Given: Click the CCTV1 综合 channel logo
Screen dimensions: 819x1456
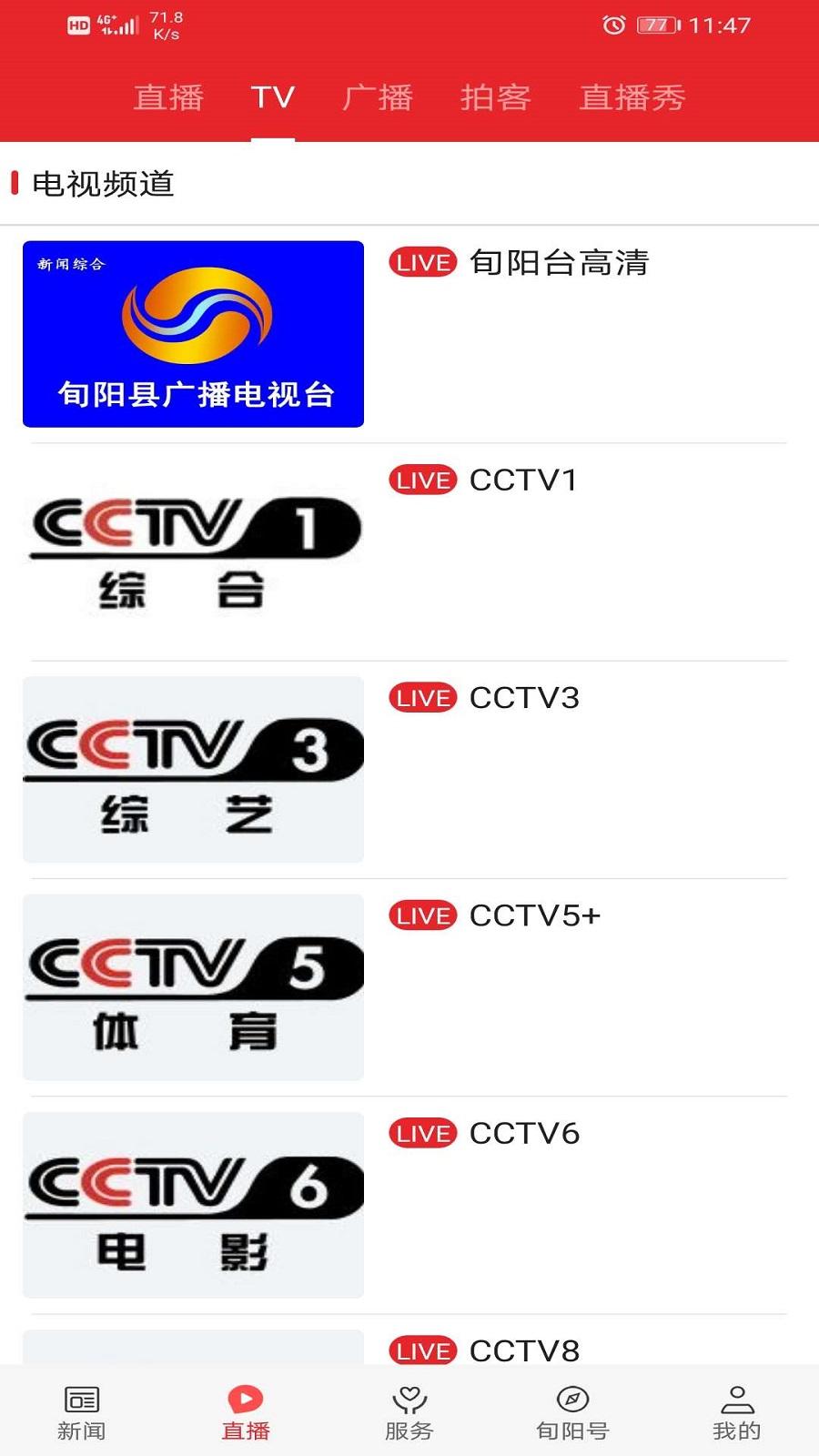Looking at the screenshot, I should pos(192,550).
